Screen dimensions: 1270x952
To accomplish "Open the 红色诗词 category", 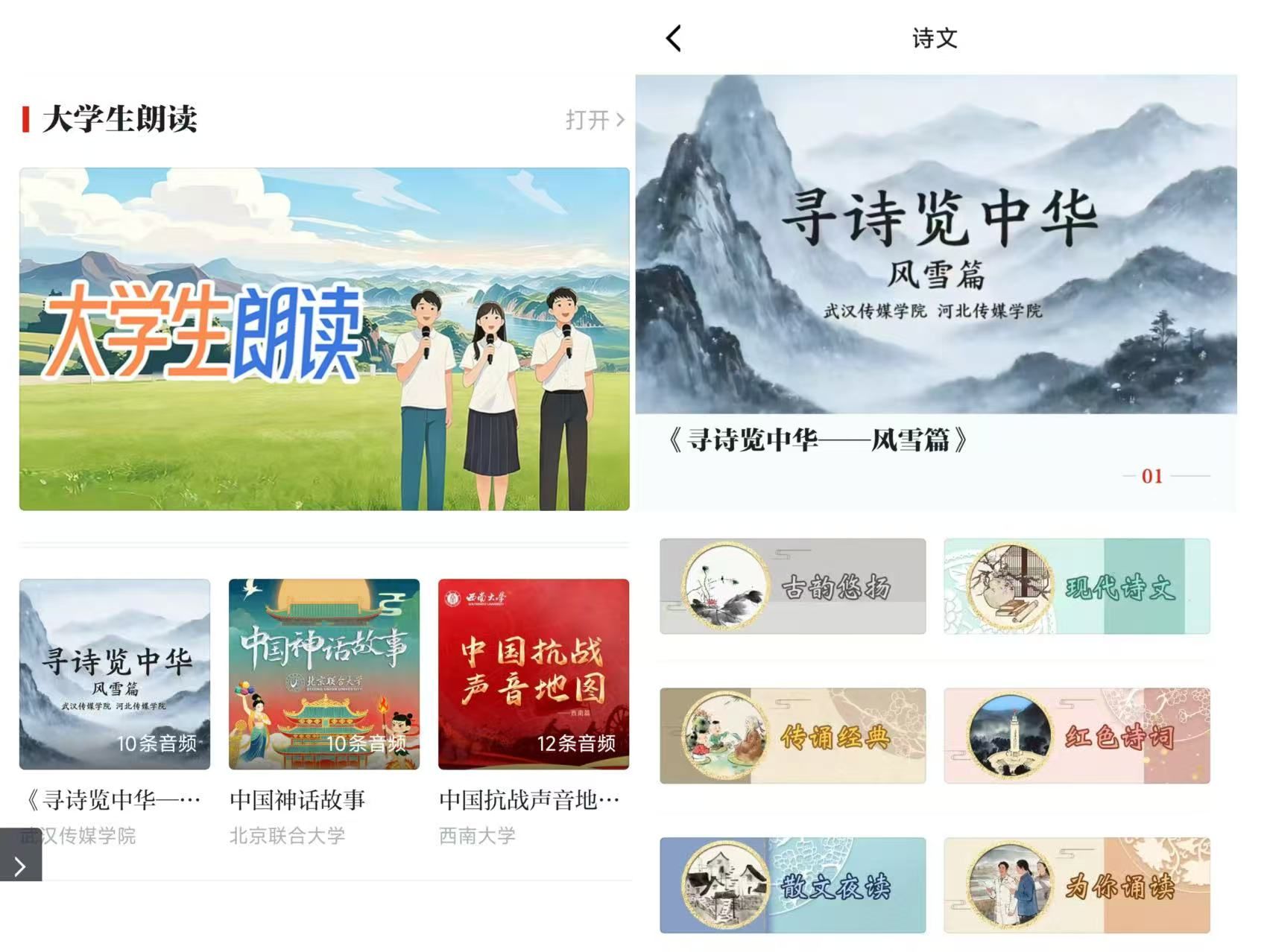I will (1077, 736).
